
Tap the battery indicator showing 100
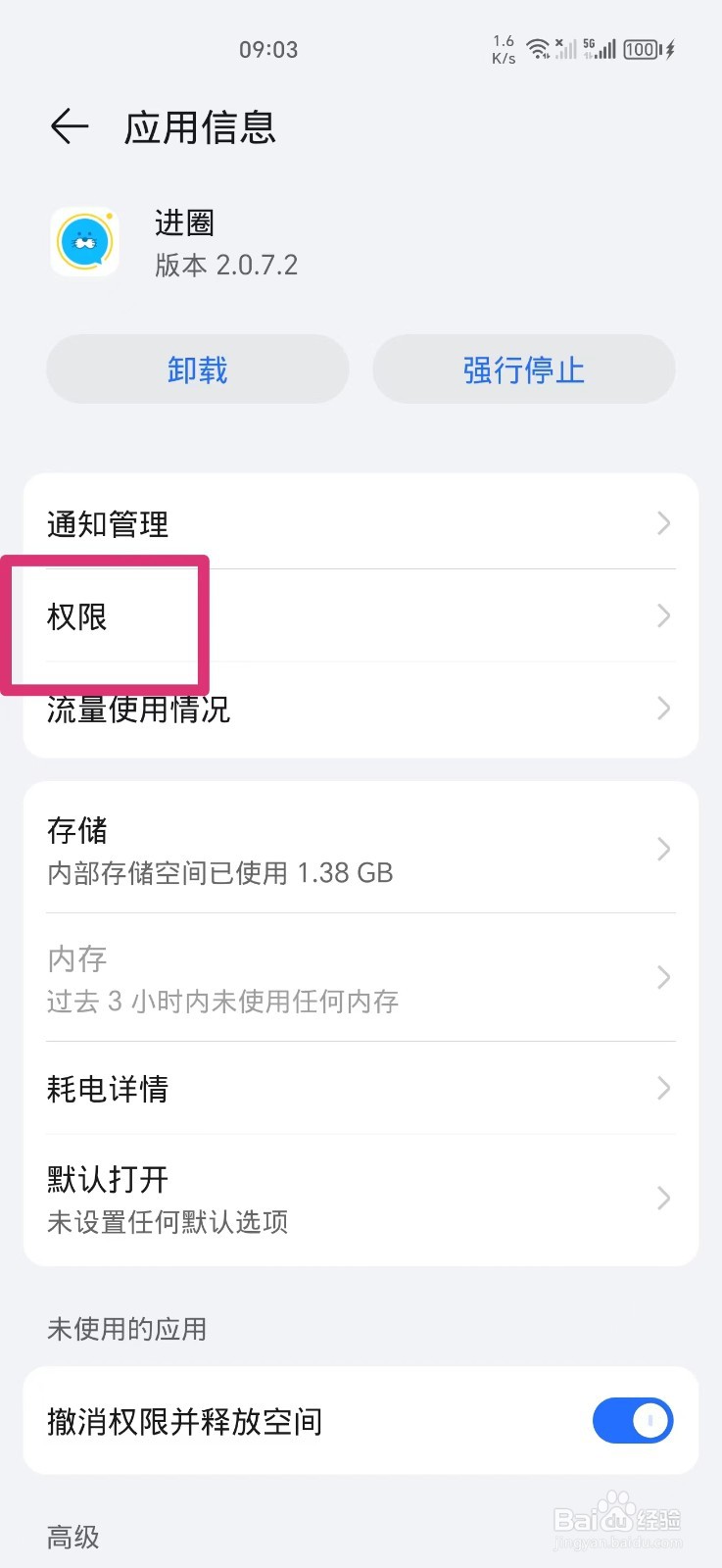[642, 48]
